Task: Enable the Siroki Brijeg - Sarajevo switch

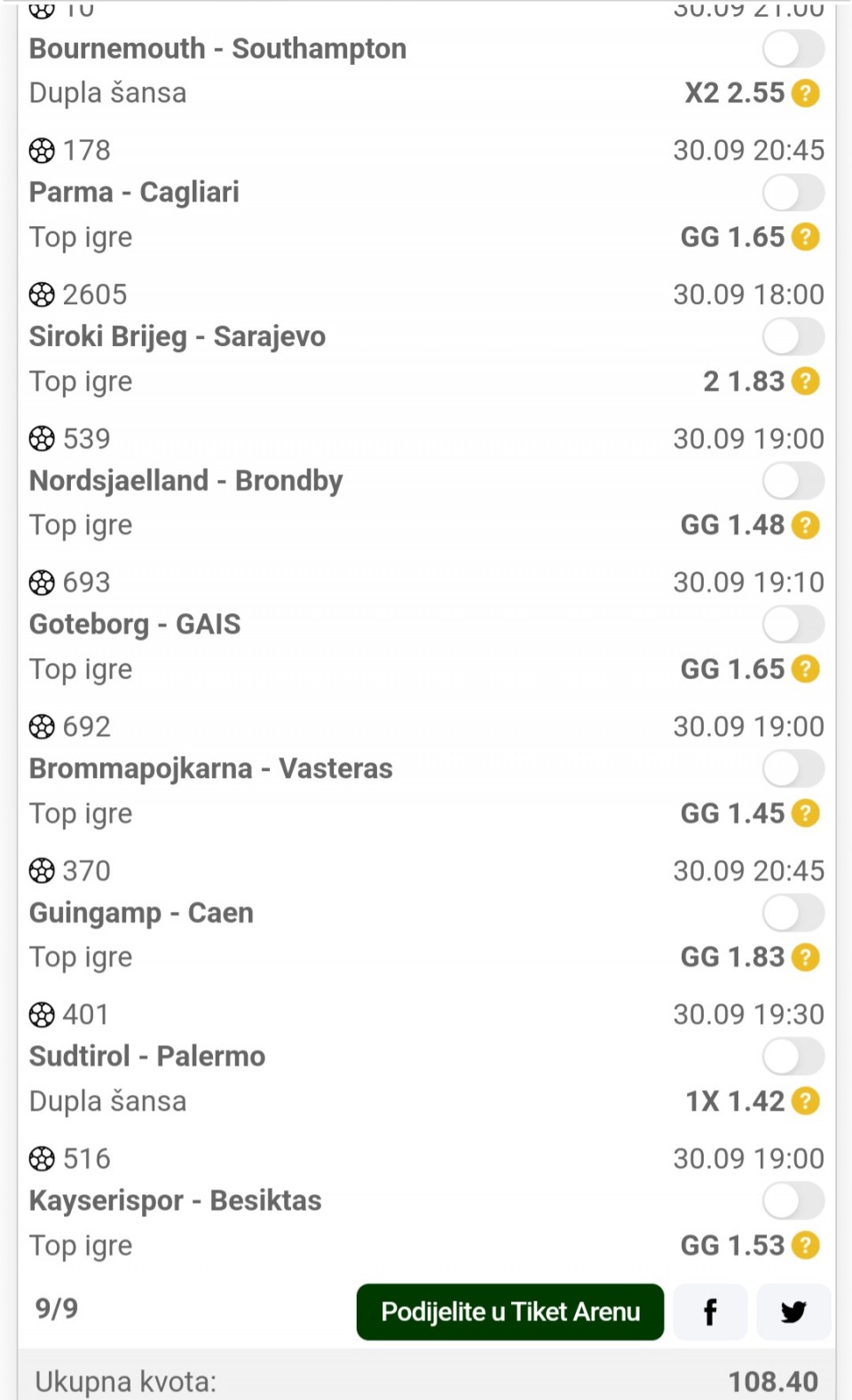Action: pyautogui.click(x=793, y=337)
